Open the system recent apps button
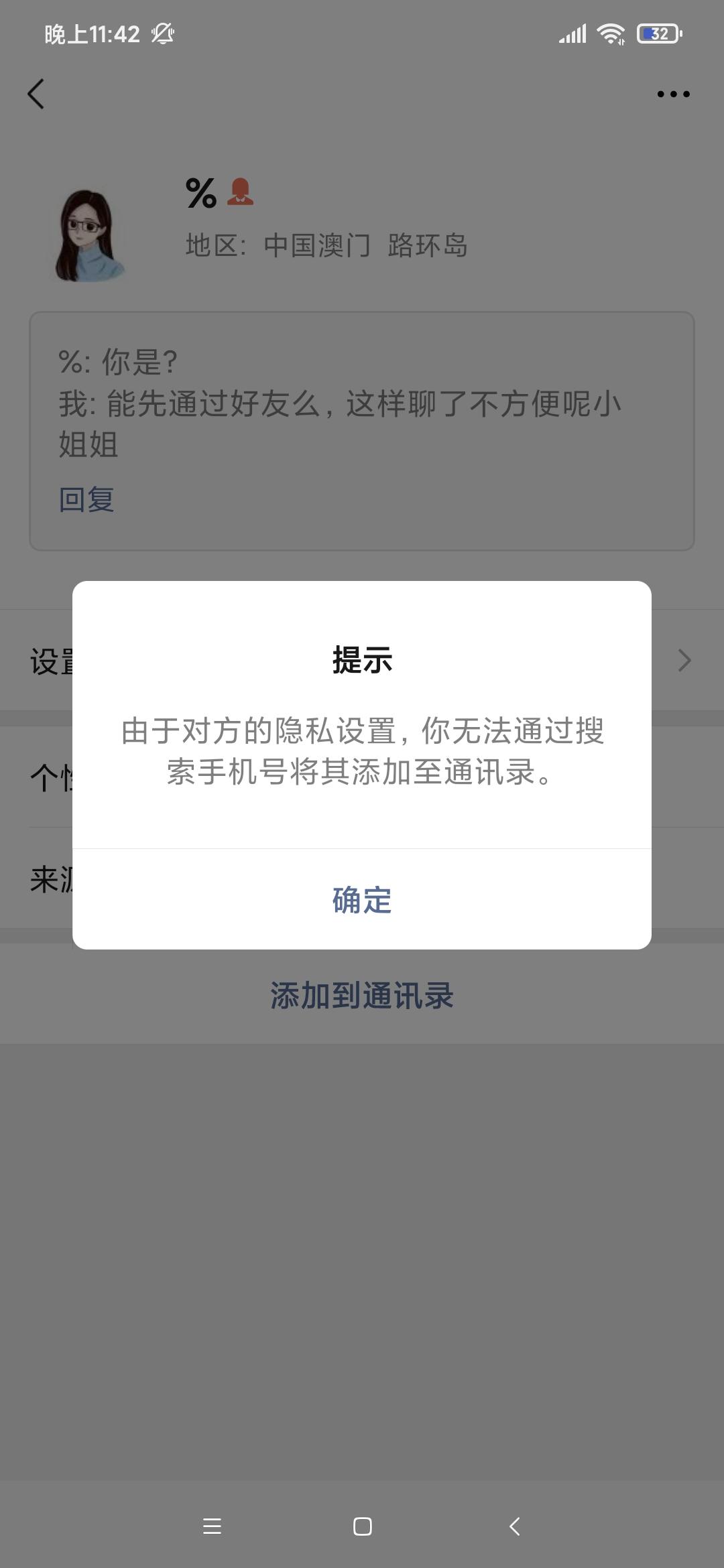This screenshot has width=724, height=1568. pyautogui.click(x=212, y=1526)
